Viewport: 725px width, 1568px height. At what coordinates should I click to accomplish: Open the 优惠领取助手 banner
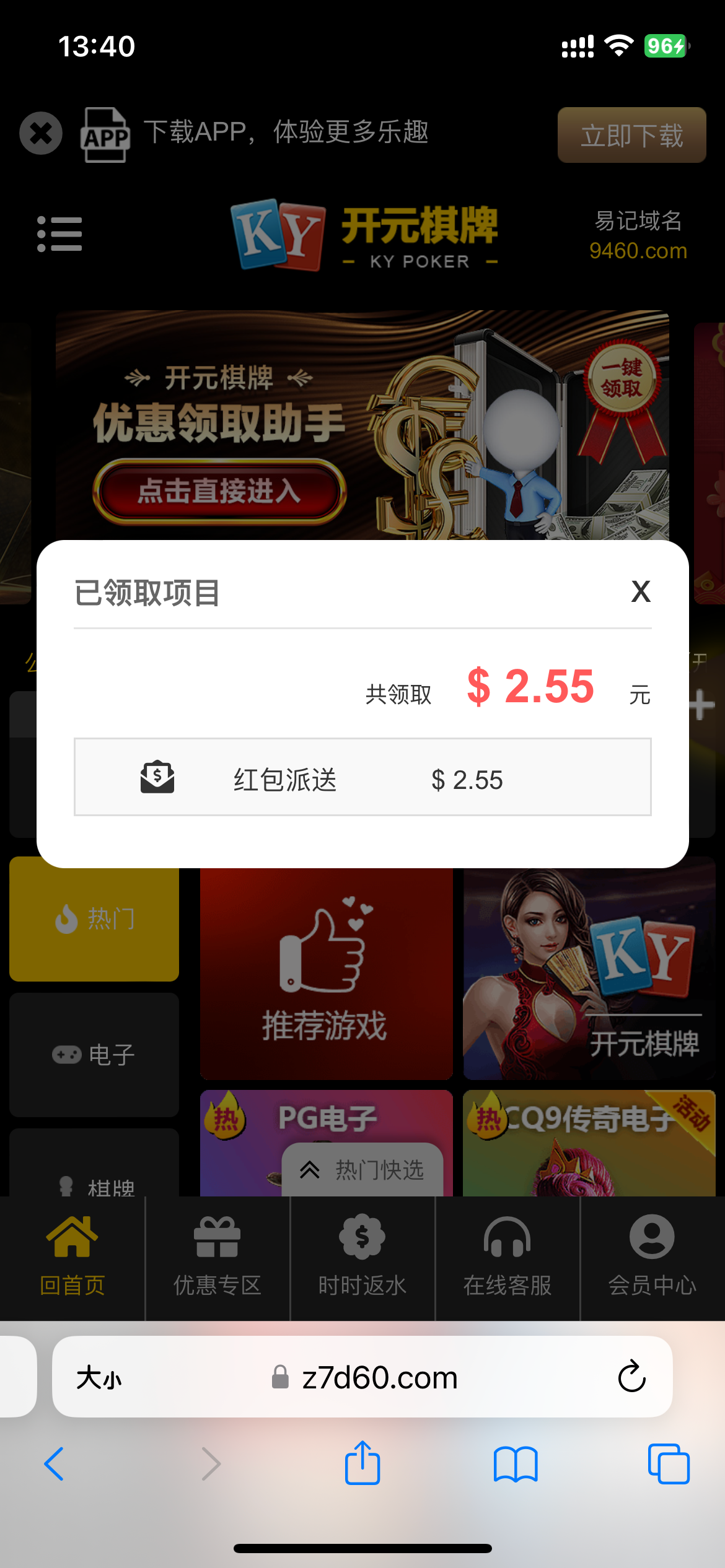[x=219, y=491]
